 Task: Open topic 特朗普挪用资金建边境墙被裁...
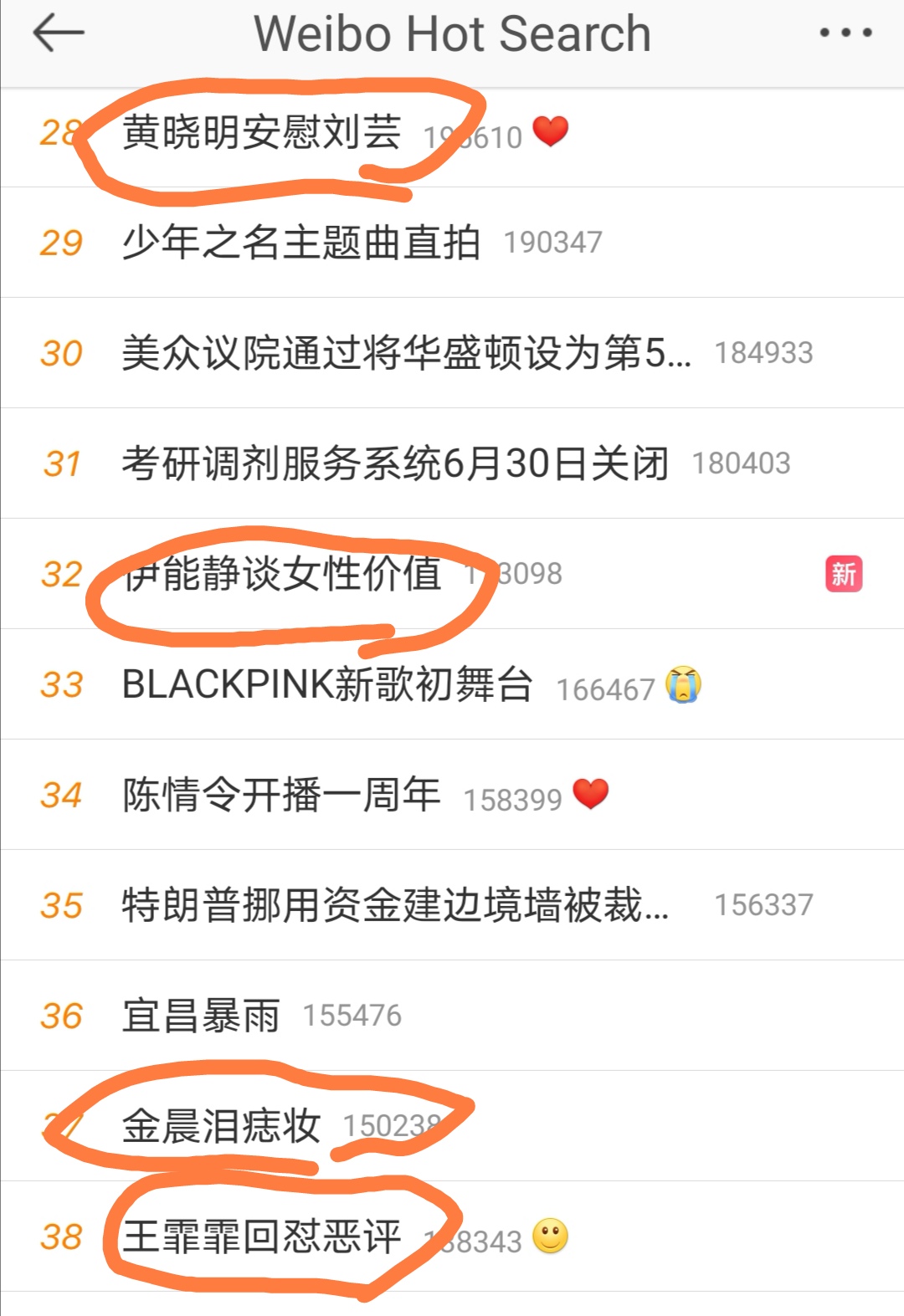pyautogui.click(x=395, y=905)
